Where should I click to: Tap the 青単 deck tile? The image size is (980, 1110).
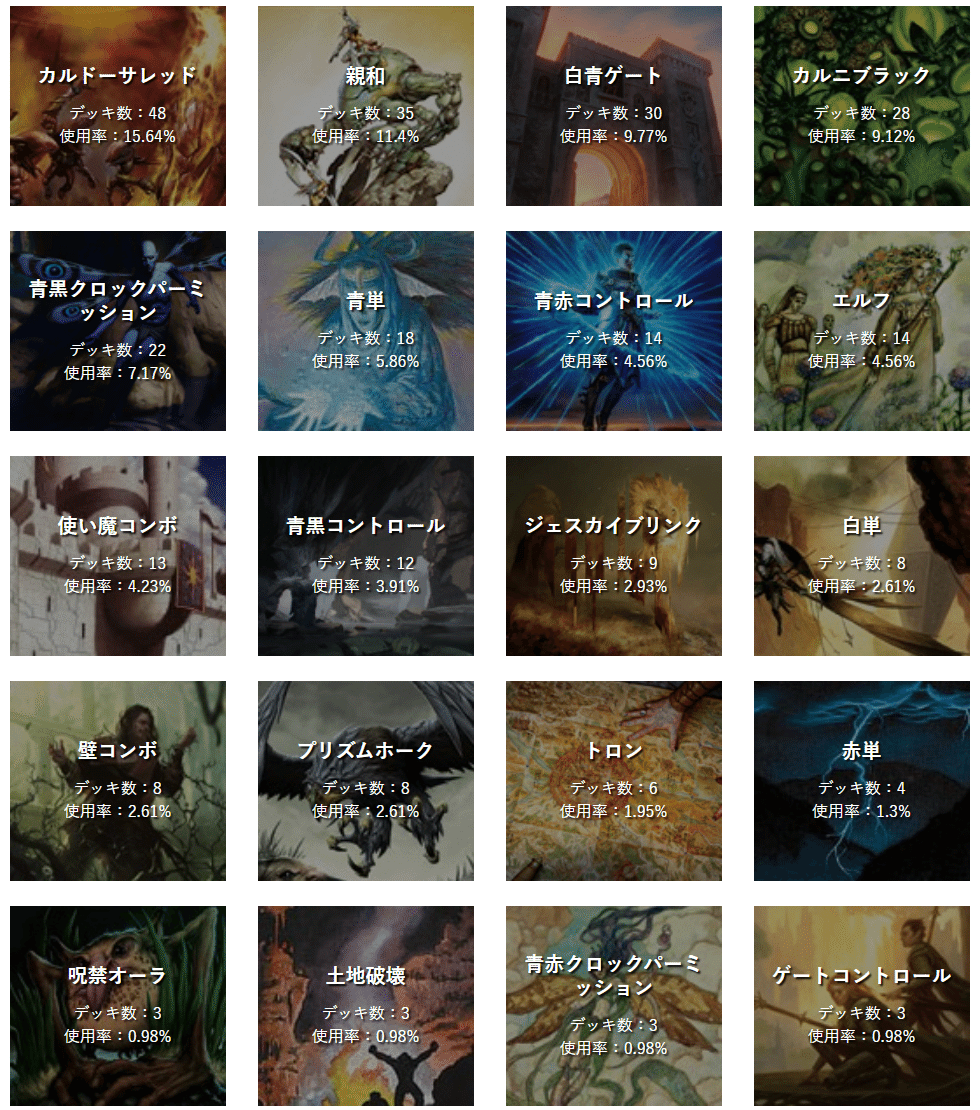[366, 331]
